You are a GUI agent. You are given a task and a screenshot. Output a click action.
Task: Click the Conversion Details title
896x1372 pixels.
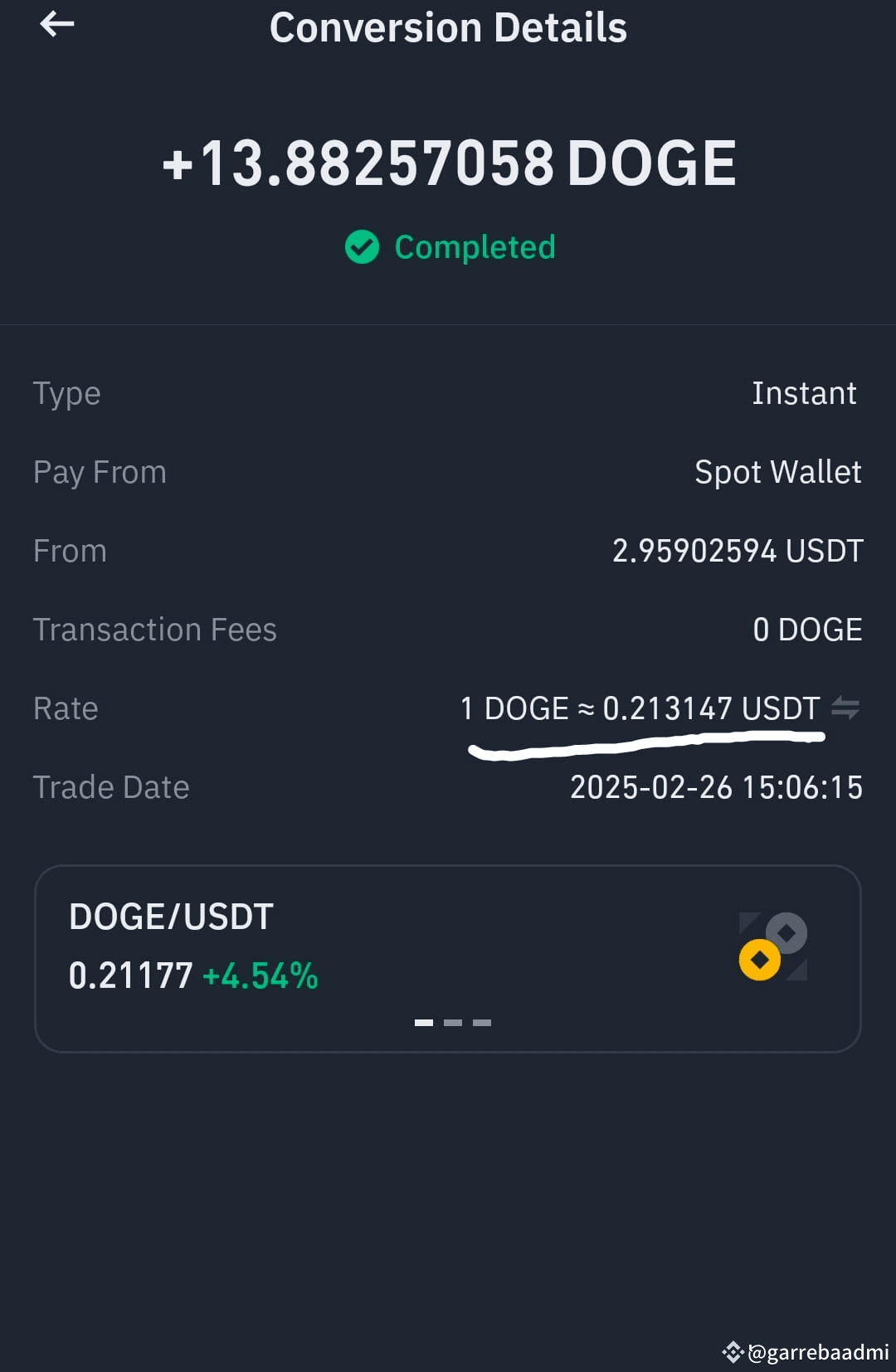pos(449,27)
